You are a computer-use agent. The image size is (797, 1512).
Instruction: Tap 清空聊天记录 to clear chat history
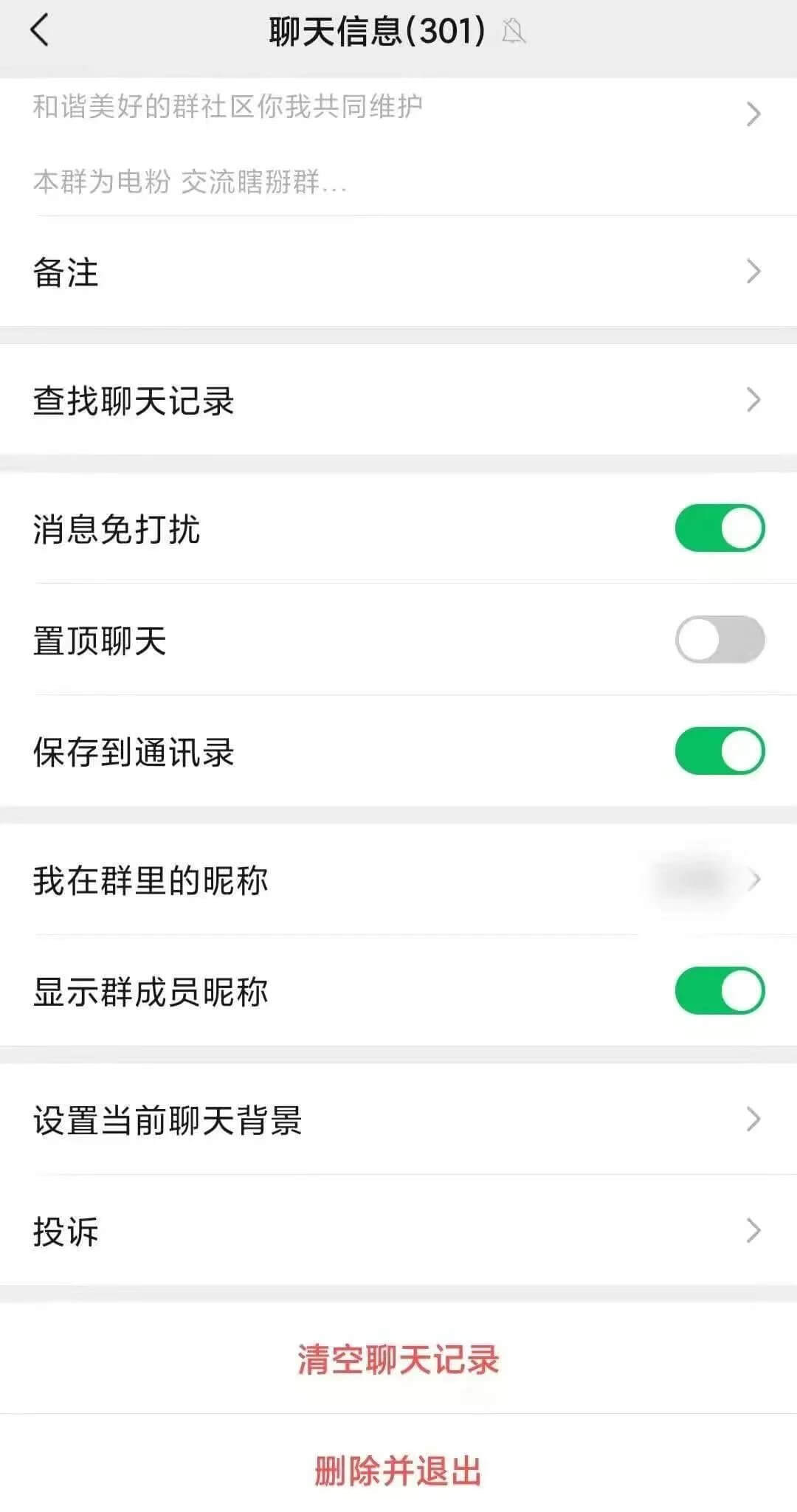click(x=398, y=1359)
